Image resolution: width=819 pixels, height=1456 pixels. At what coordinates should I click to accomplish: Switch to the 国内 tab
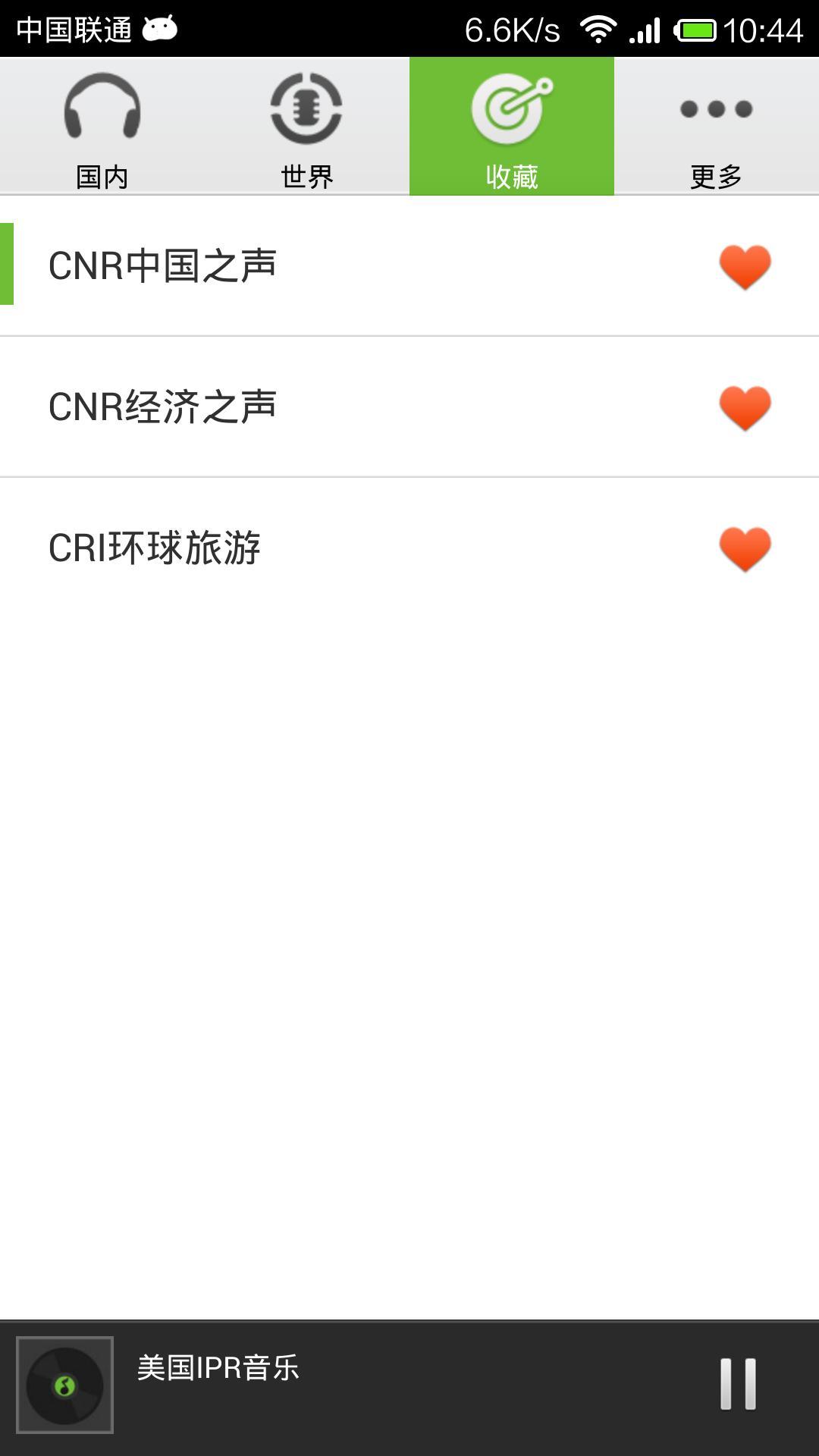[102, 127]
